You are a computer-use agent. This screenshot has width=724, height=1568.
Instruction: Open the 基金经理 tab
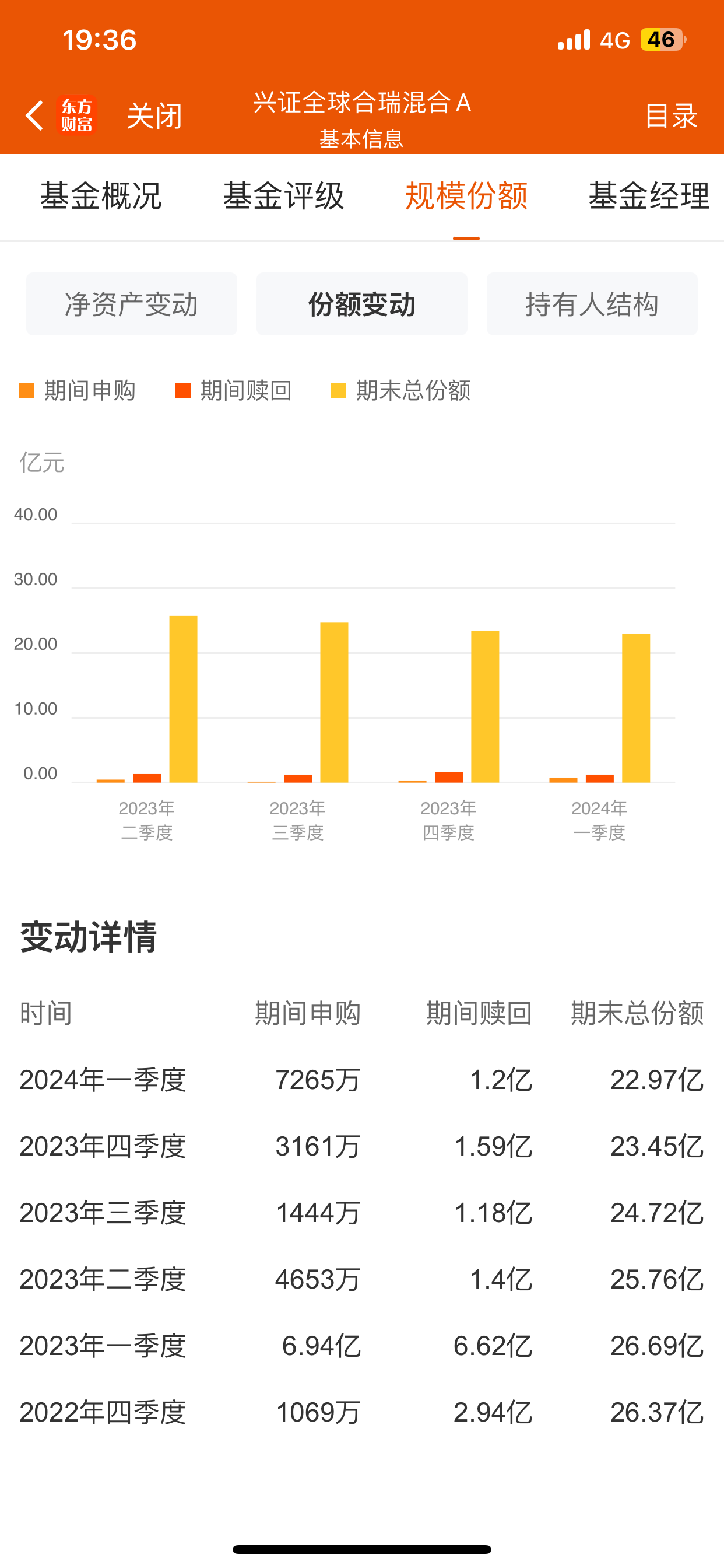pos(649,196)
